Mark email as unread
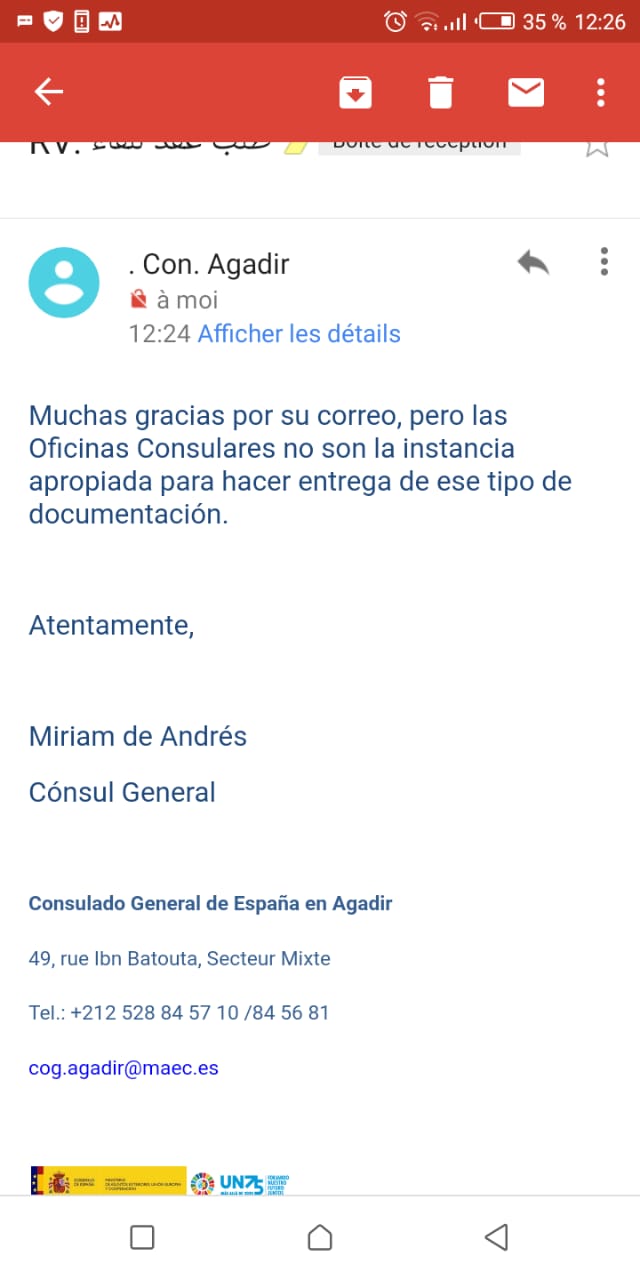This screenshot has width=640, height=1280. pos(526,92)
